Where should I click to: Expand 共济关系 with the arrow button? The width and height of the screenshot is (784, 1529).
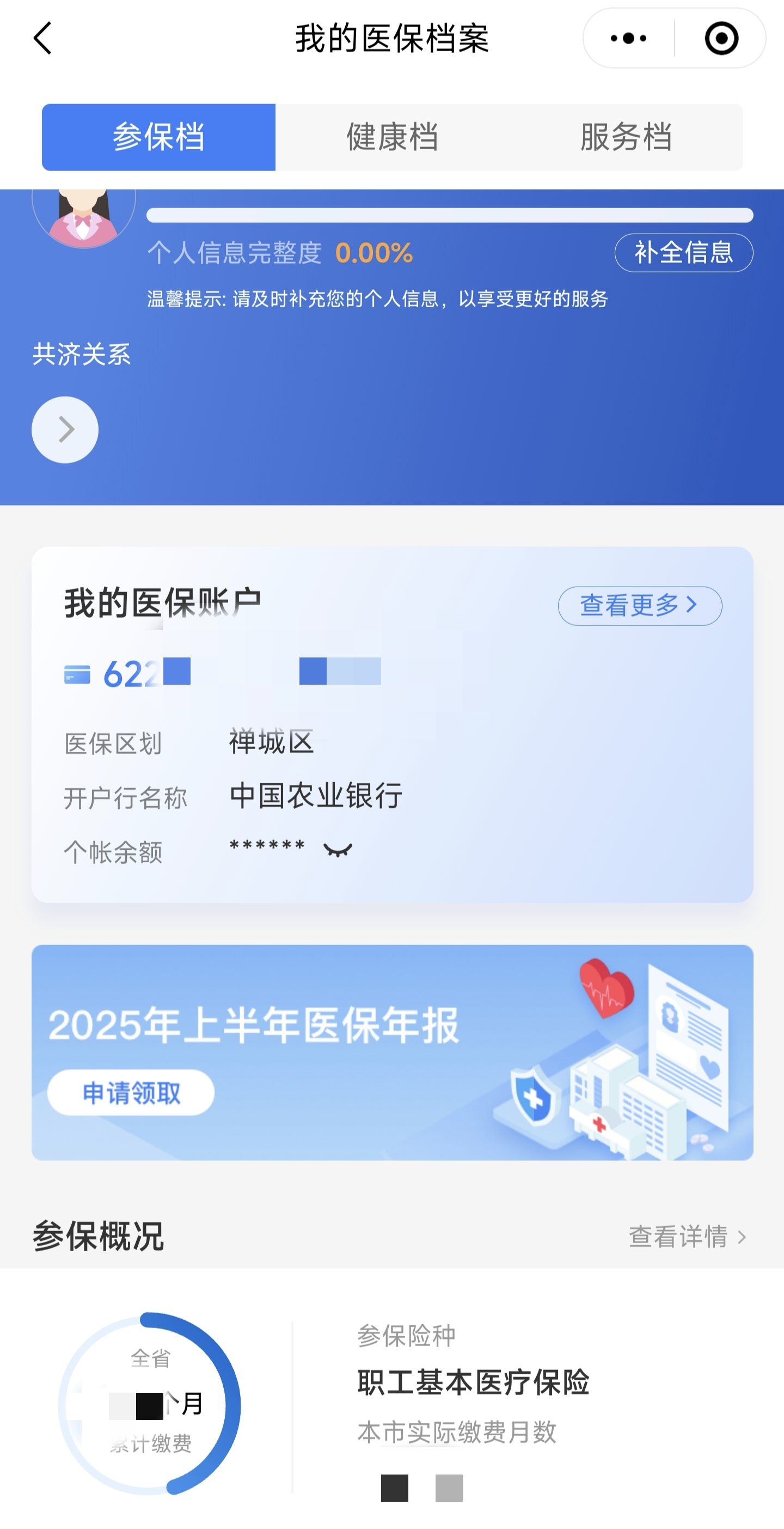65,429
